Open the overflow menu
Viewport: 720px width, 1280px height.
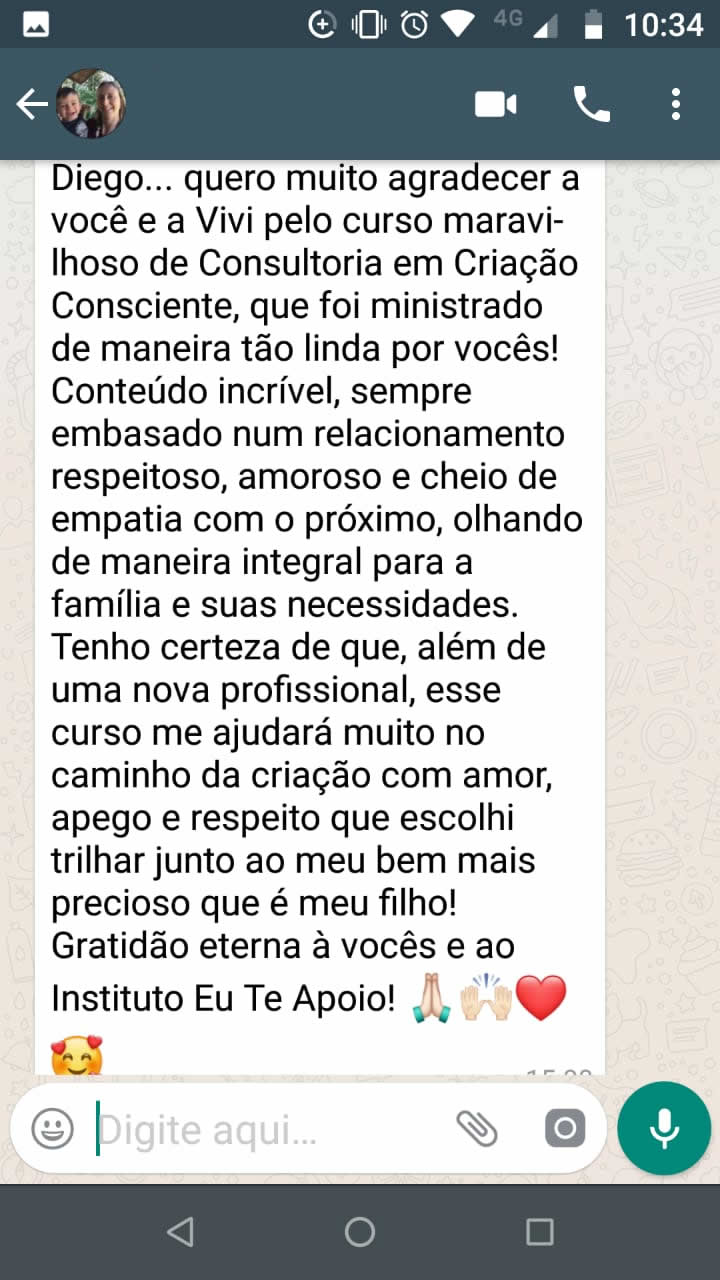(x=676, y=104)
